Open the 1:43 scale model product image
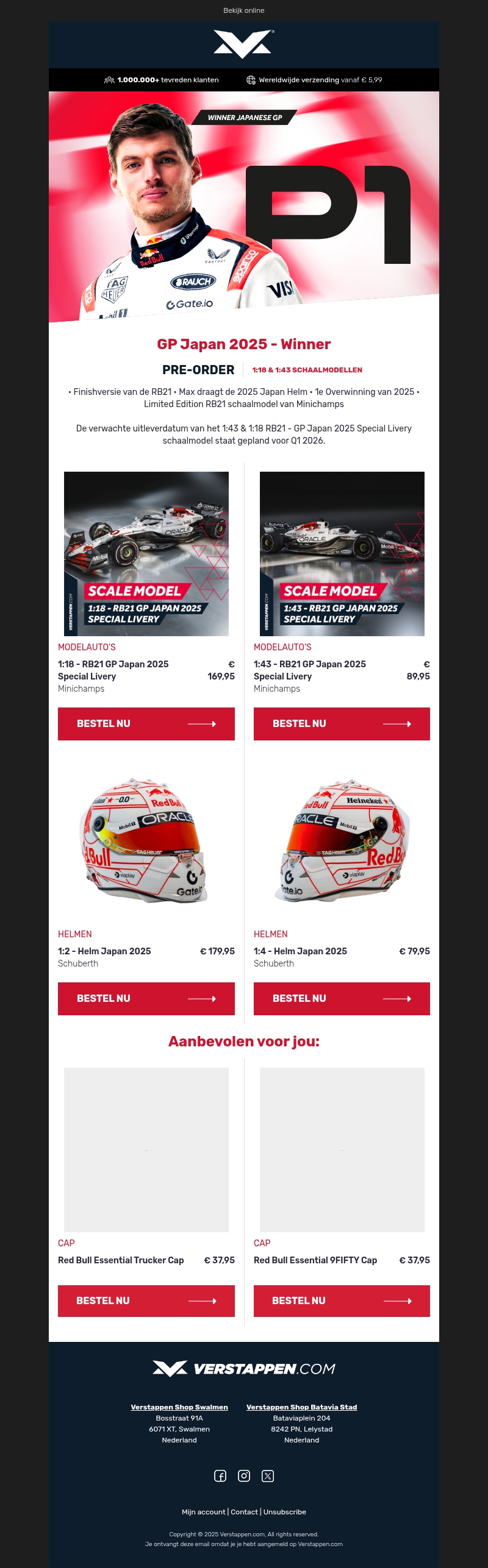Viewport: 488px width, 1568px height. (x=342, y=553)
